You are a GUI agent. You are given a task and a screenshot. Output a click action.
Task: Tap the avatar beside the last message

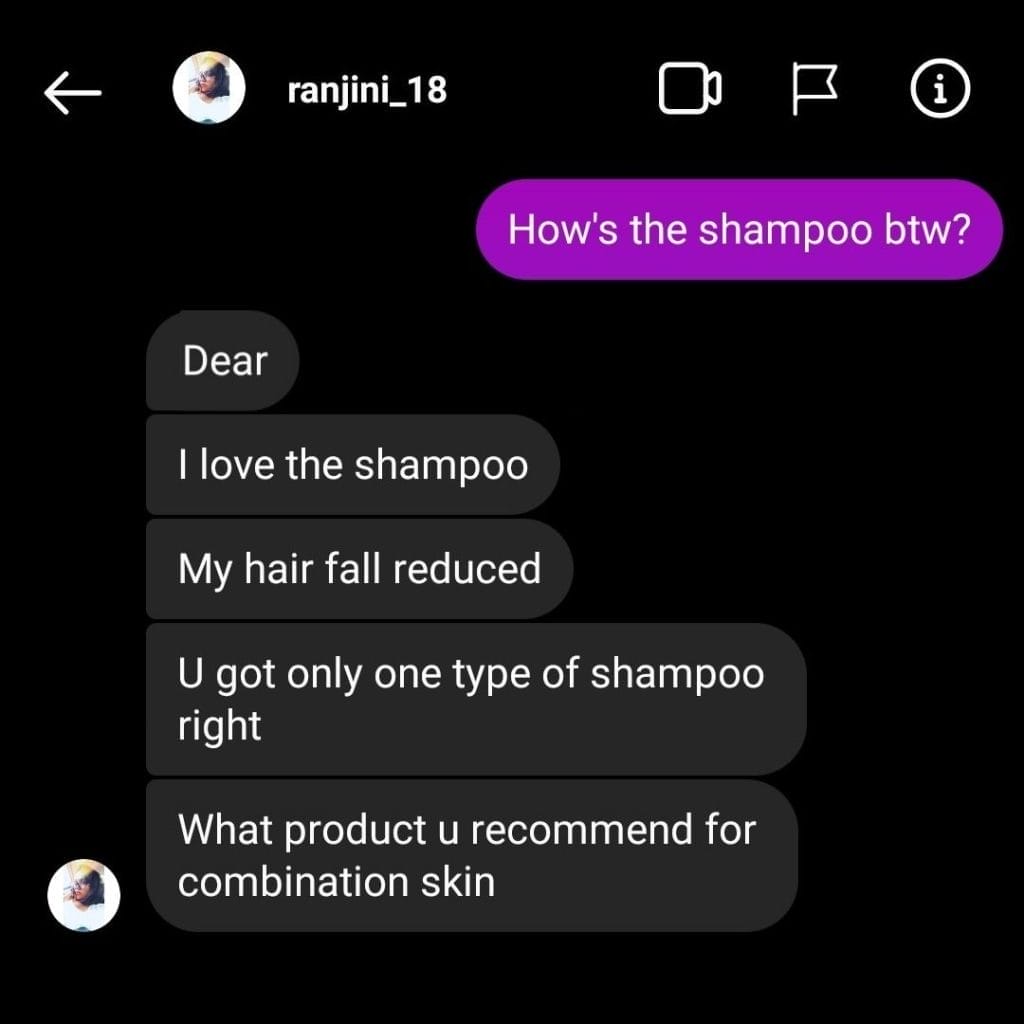(x=84, y=894)
